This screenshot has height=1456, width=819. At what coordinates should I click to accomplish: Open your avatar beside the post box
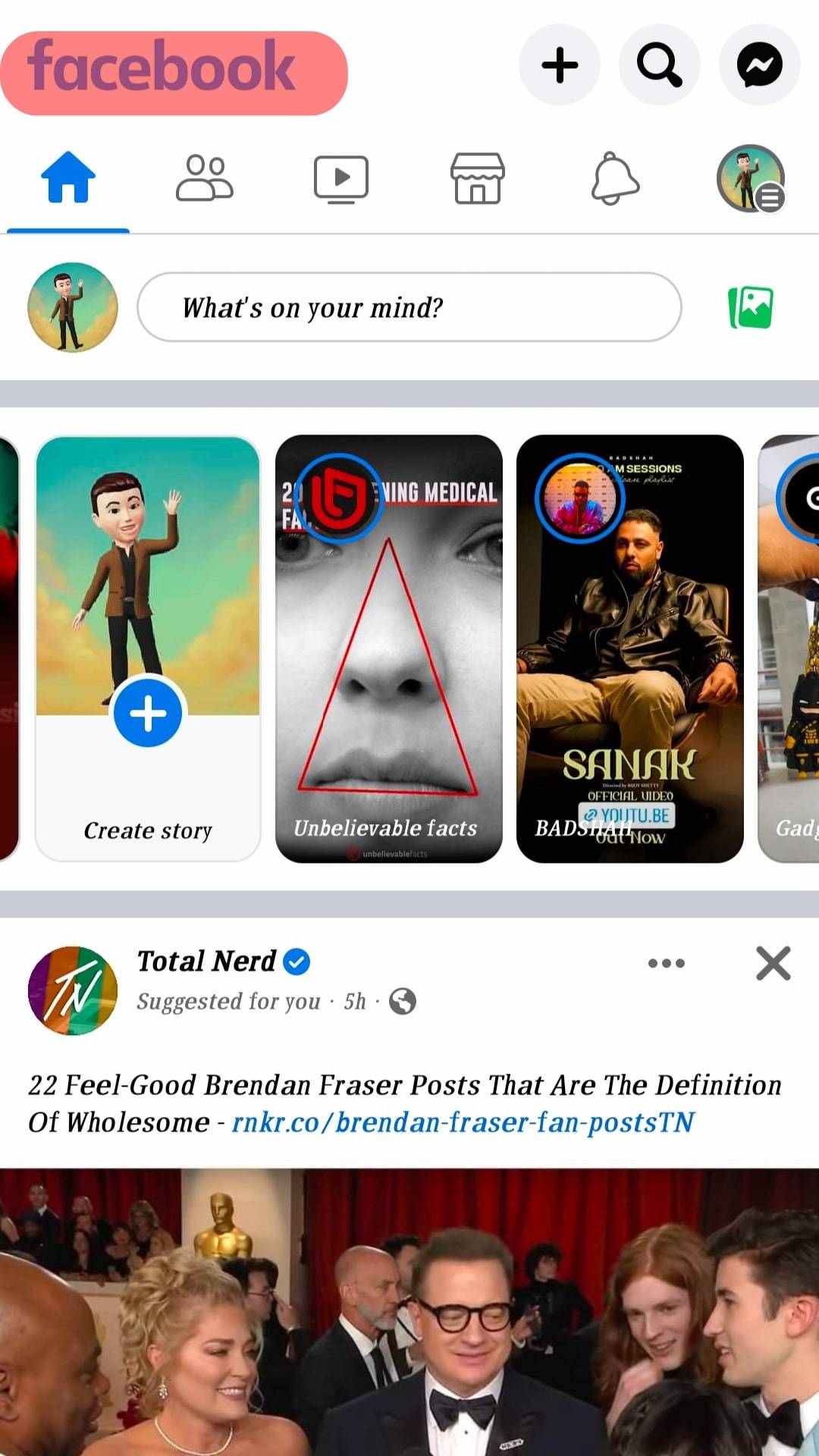(x=73, y=308)
